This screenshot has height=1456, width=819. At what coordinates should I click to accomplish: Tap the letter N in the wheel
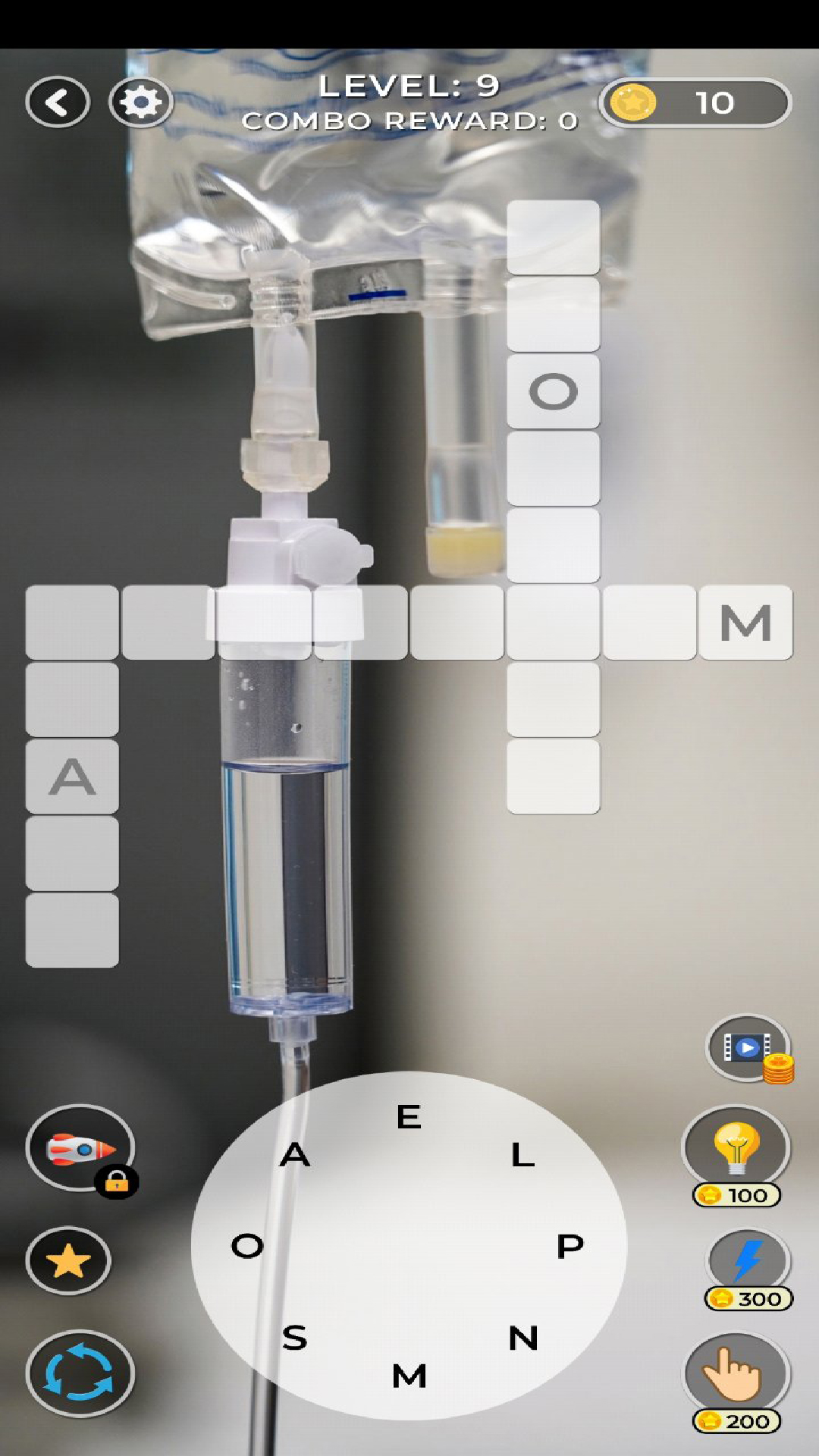(522, 1335)
